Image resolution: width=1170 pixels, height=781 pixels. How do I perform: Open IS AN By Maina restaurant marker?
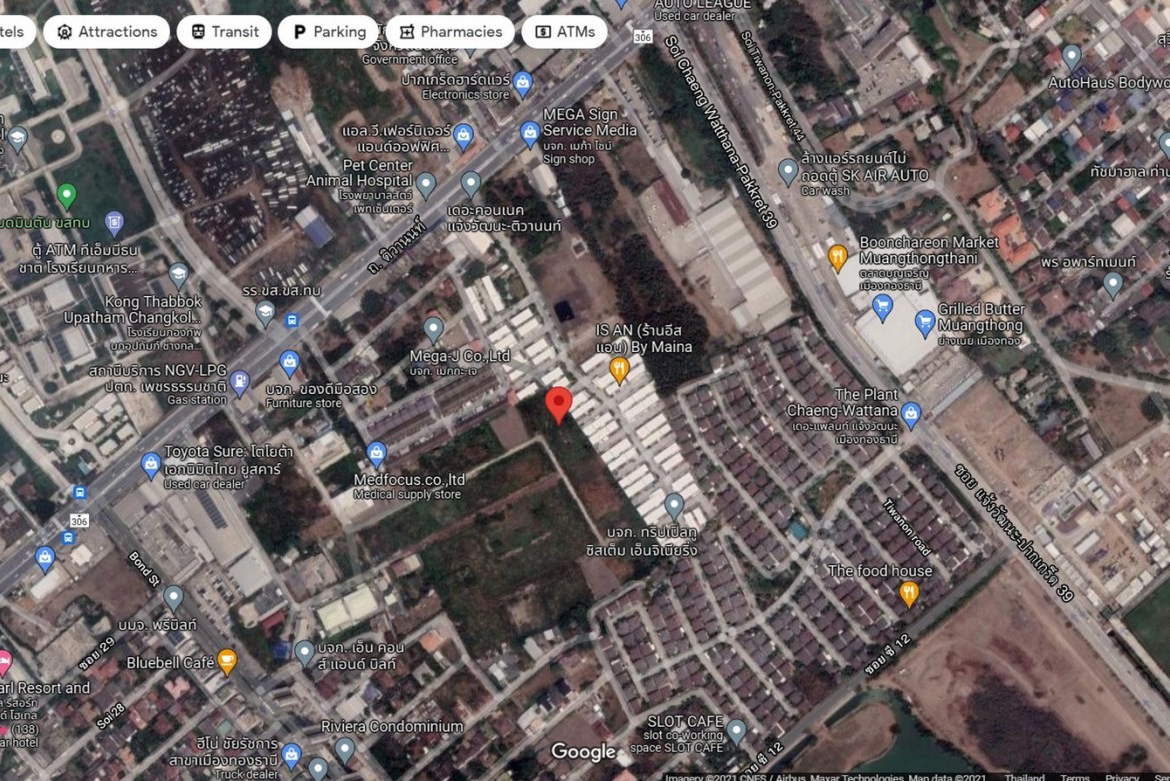pos(619,370)
